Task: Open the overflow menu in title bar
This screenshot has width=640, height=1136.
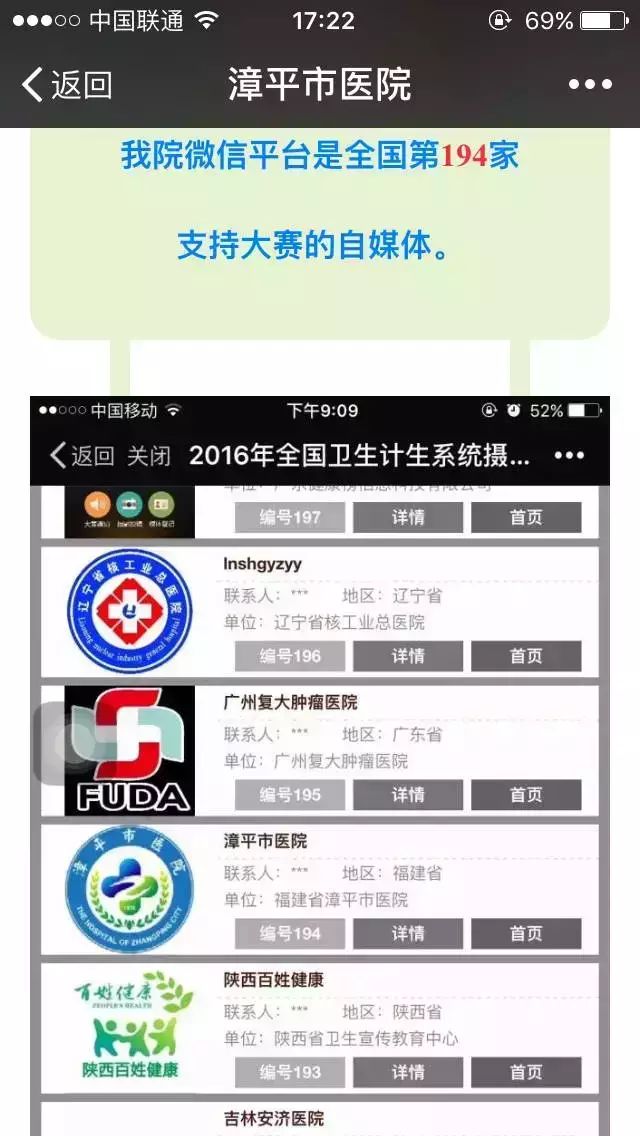Action: [x=590, y=85]
